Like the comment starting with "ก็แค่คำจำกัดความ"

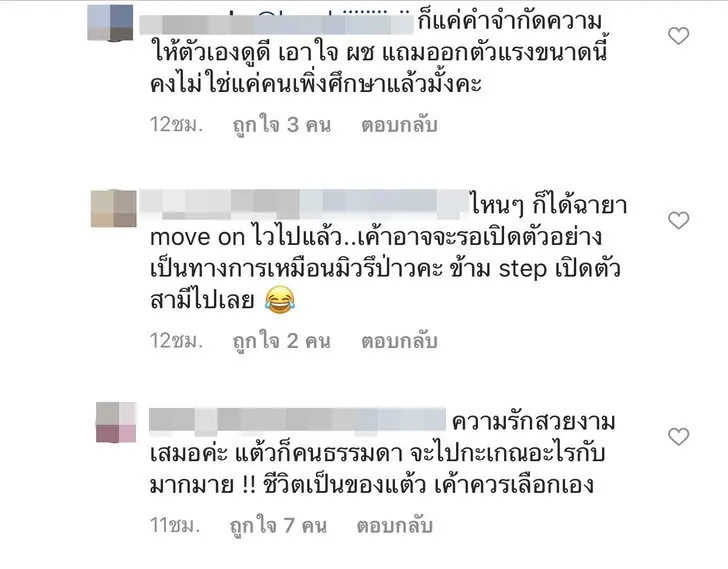click(x=678, y=37)
